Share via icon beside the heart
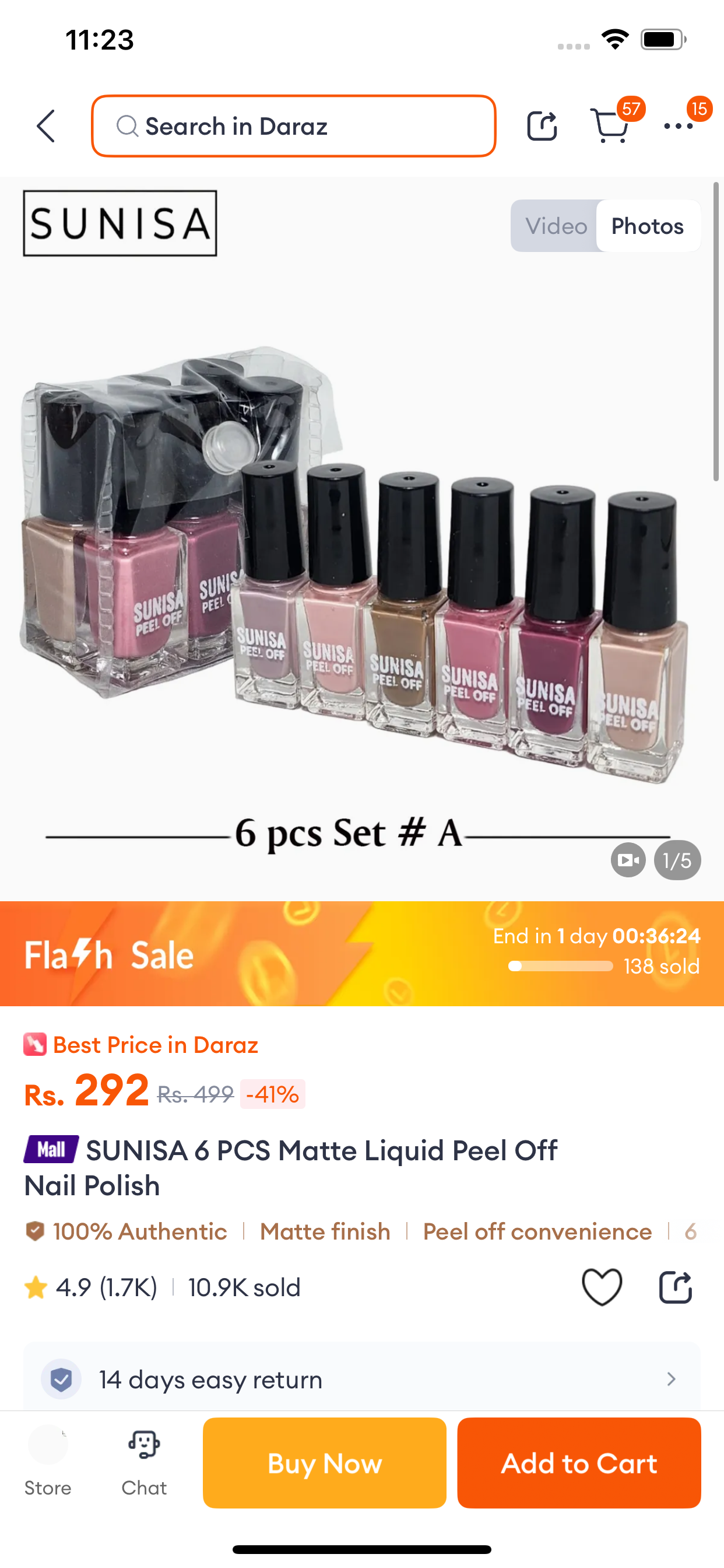 tap(676, 1287)
